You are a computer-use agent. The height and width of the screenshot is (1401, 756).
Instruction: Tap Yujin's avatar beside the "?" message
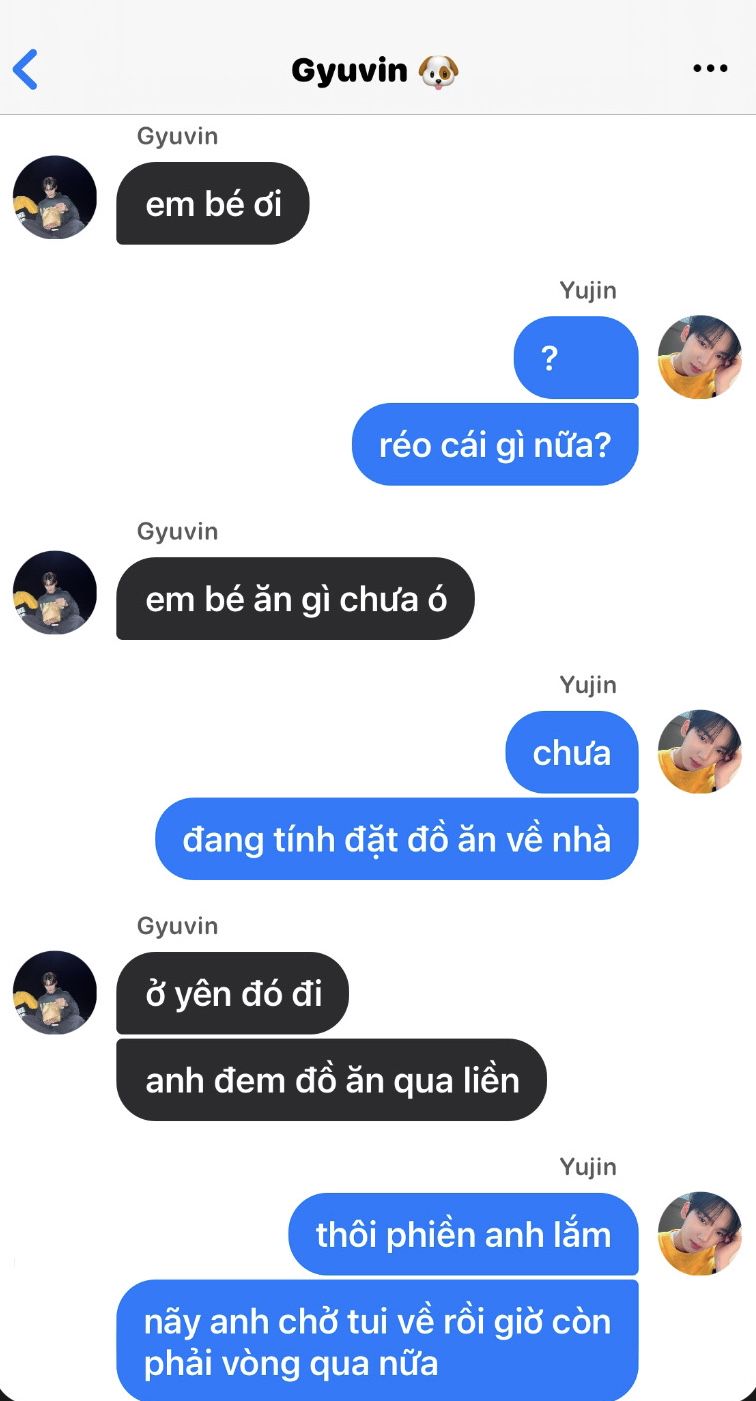tap(700, 357)
